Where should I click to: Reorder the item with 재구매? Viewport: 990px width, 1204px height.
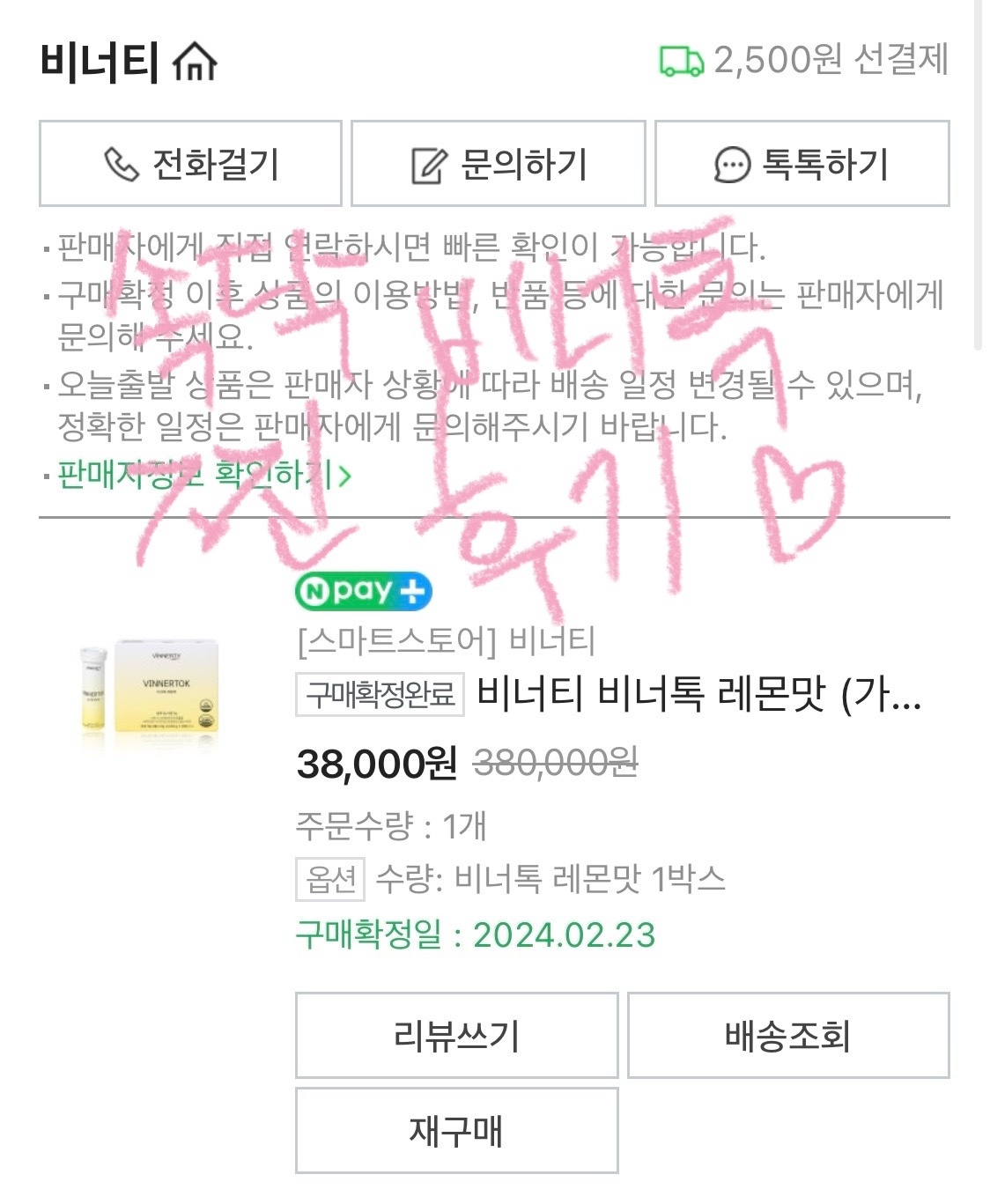click(x=456, y=1130)
